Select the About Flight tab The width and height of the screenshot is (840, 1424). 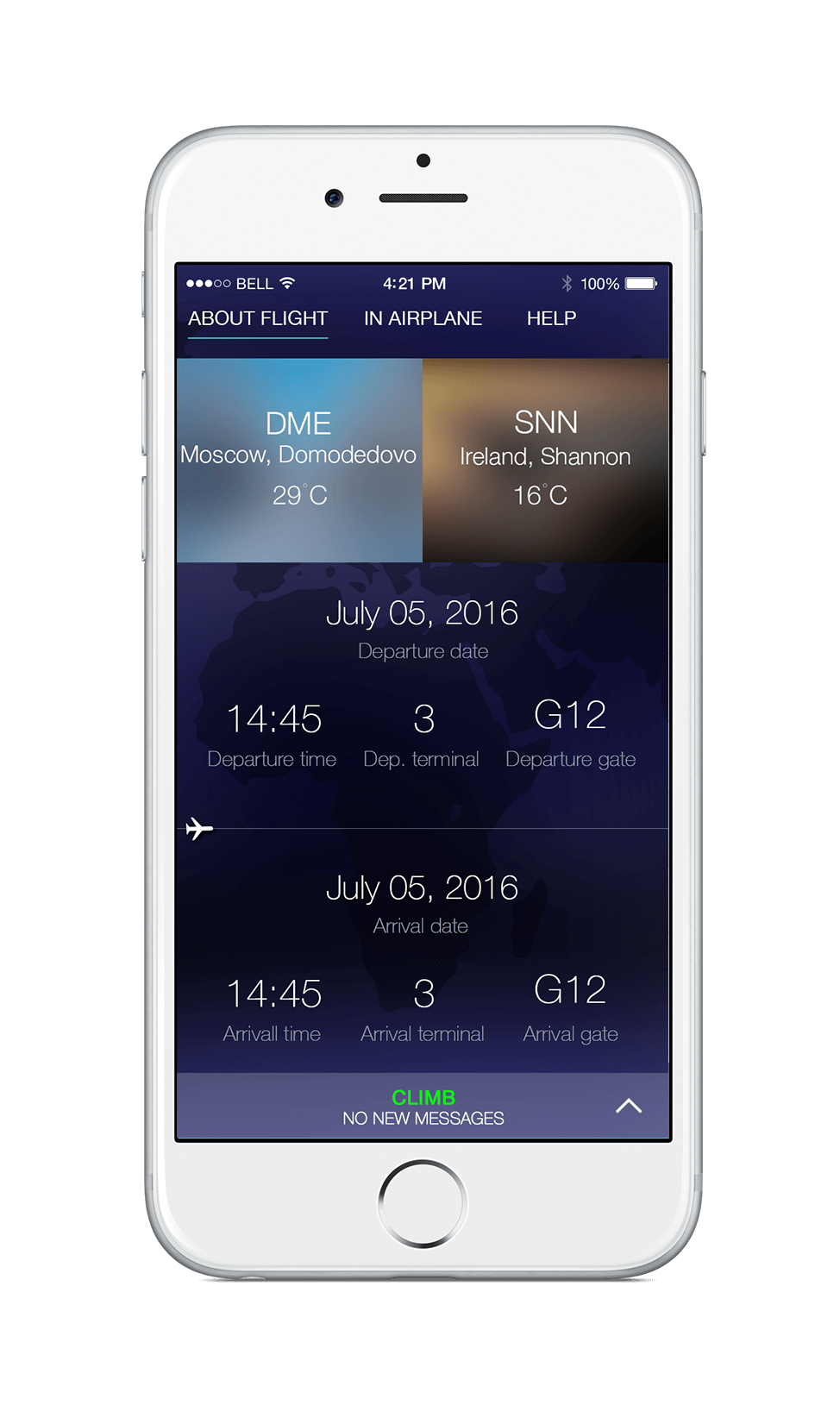(x=258, y=318)
